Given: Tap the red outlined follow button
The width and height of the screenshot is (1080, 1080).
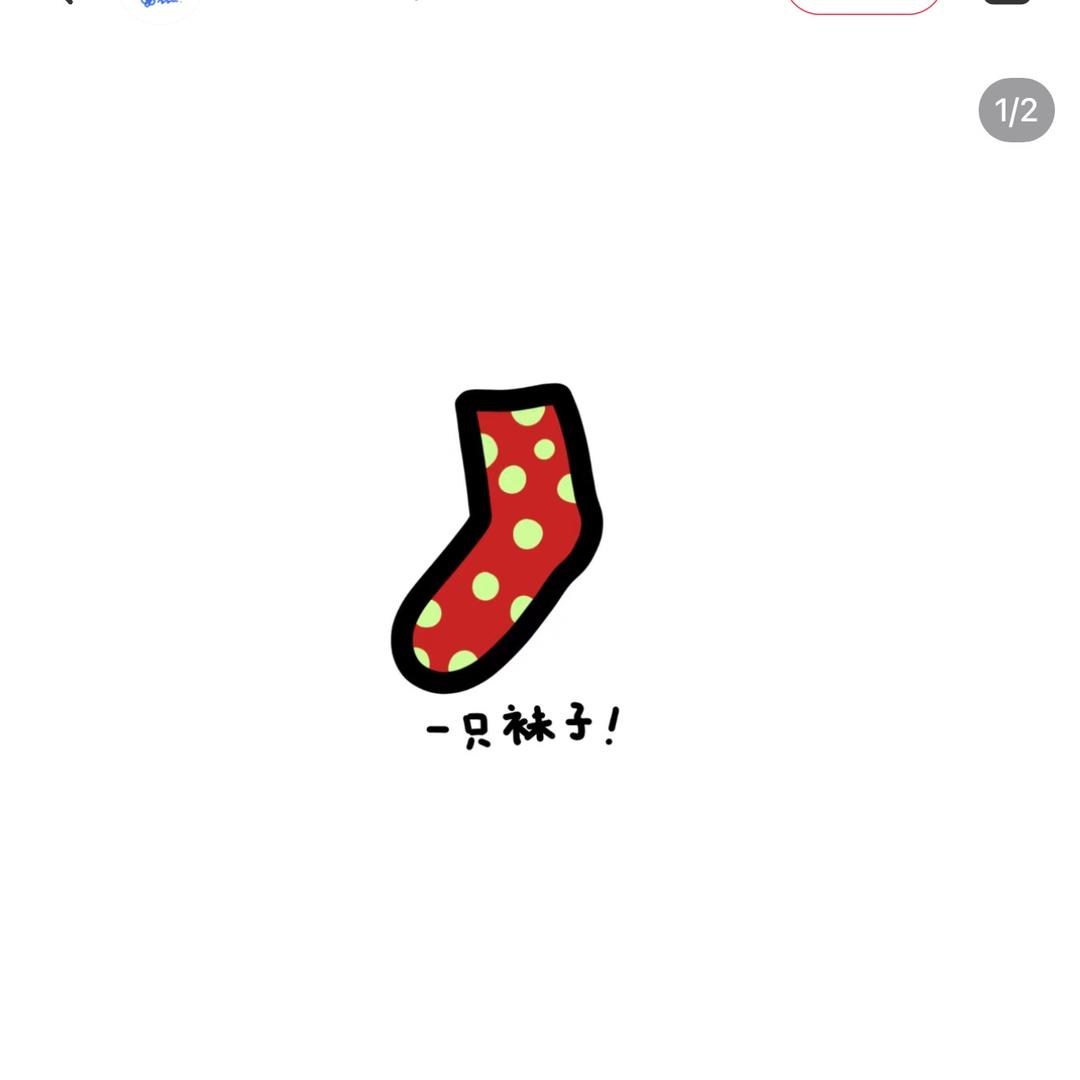Looking at the screenshot, I should 864,5.
